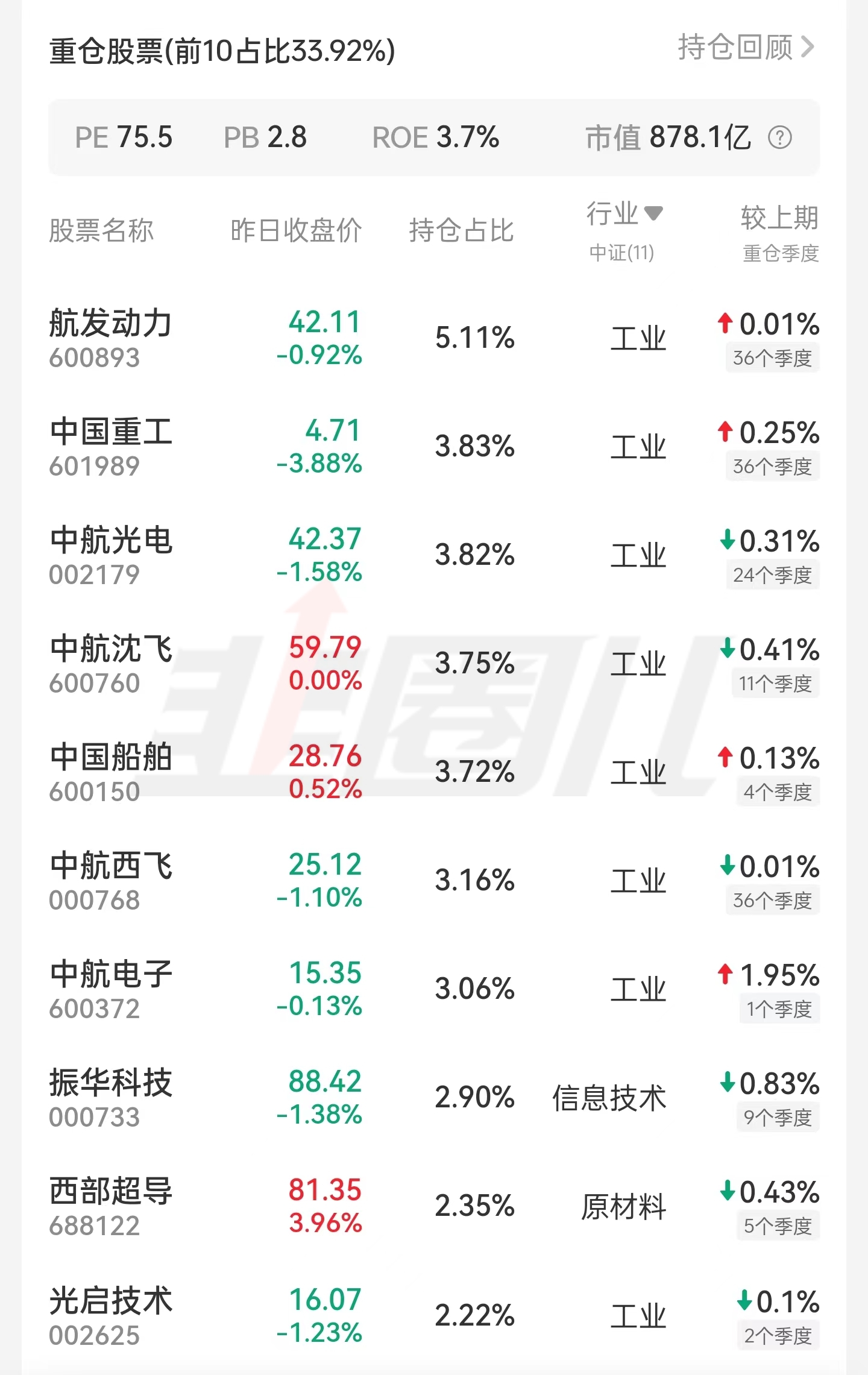Toggle the 36个季度 badge on 中国重工
The width and height of the screenshot is (868, 1375).
coord(772,465)
